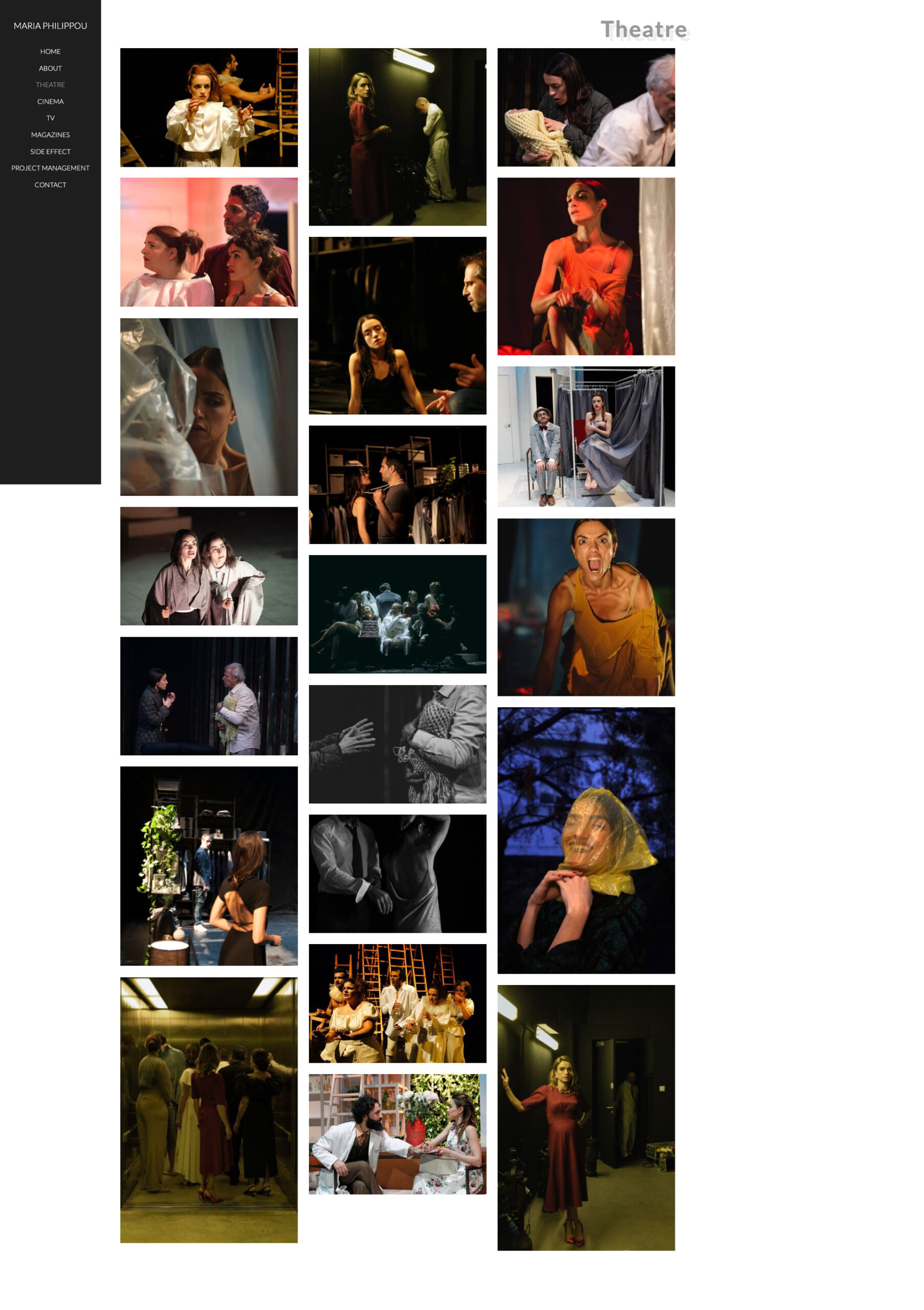Viewport: 924px width, 1310px height.
Task: View photo of face behind plastic sheet
Action: (x=209, y=406)
